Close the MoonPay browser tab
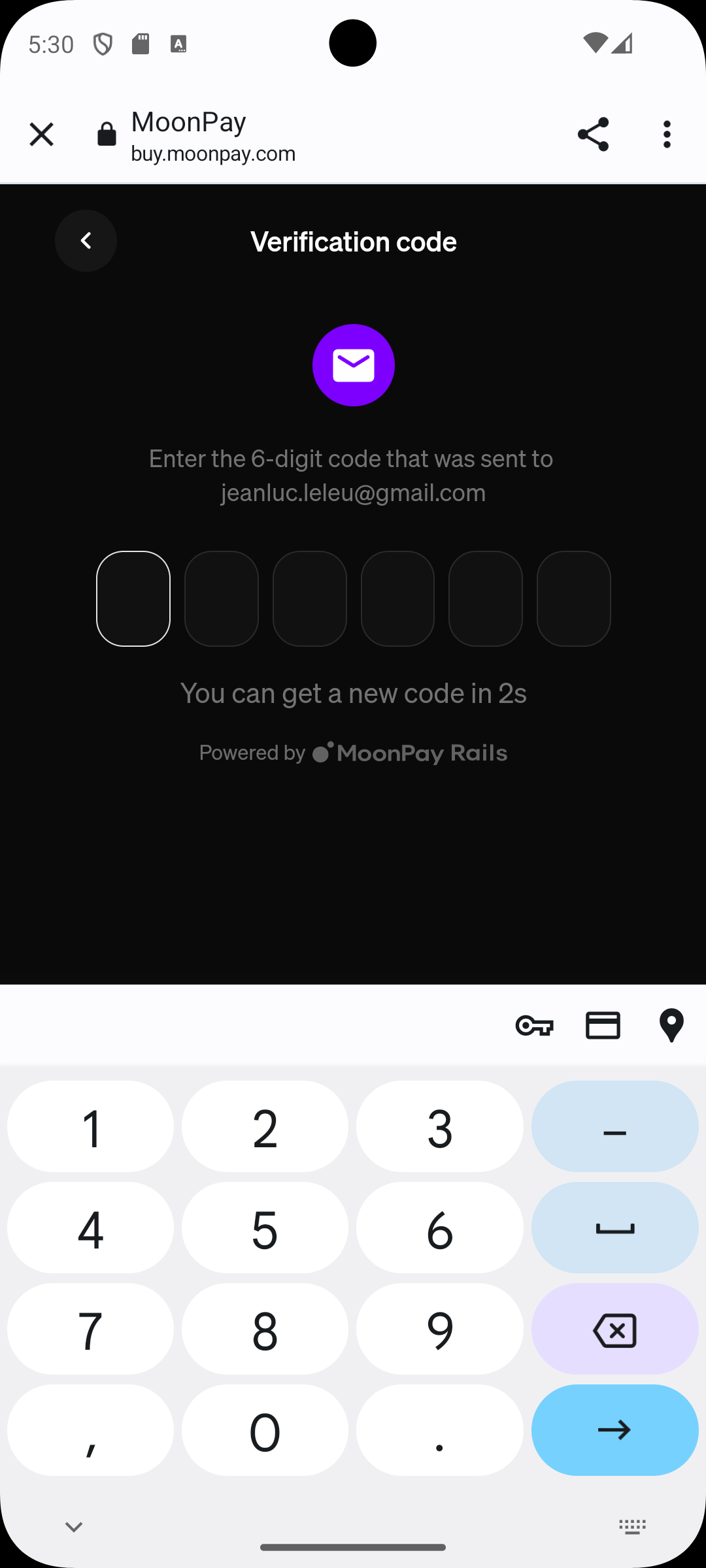706x1568 pixels. point(41,135)
